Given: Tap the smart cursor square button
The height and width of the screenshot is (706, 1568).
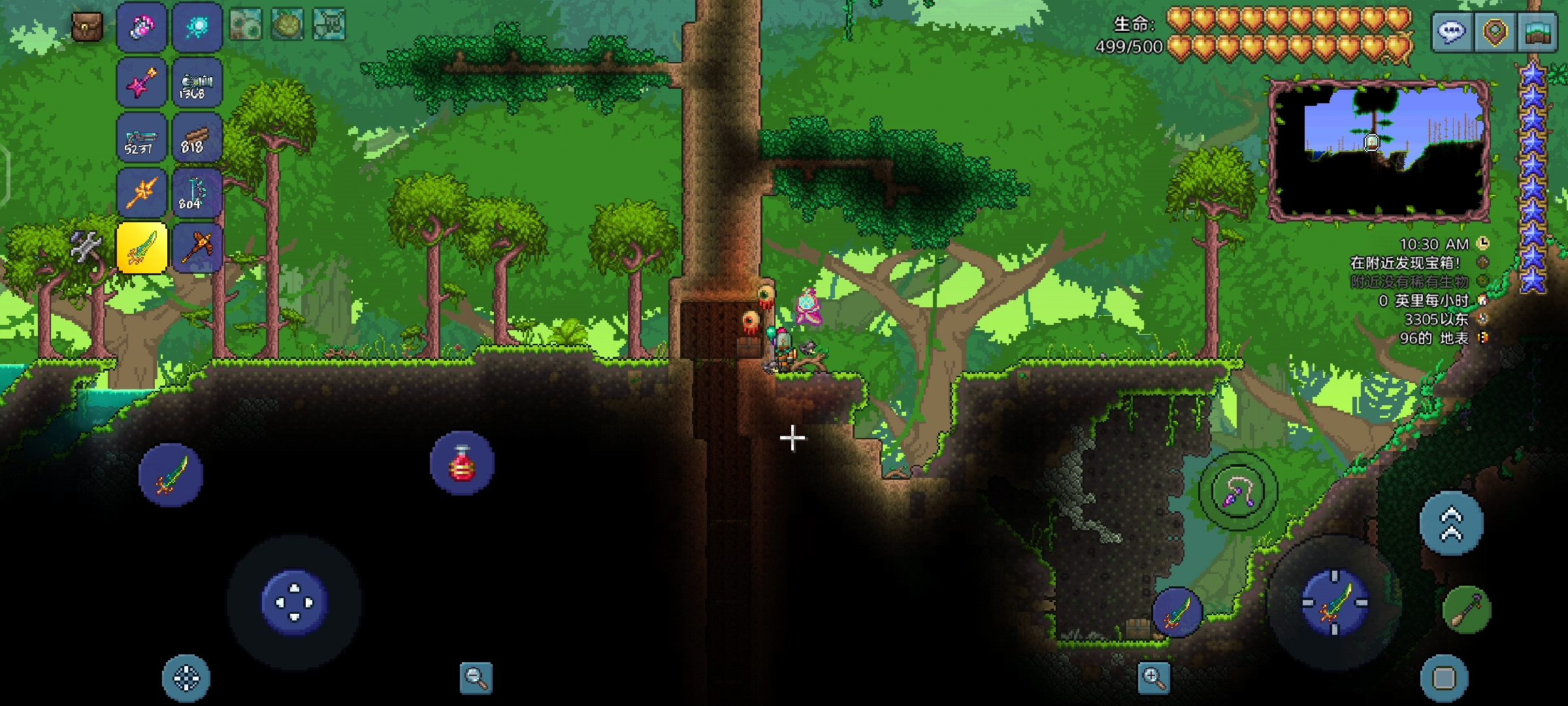Looking at the screenshot, I should coord(1444,678).
